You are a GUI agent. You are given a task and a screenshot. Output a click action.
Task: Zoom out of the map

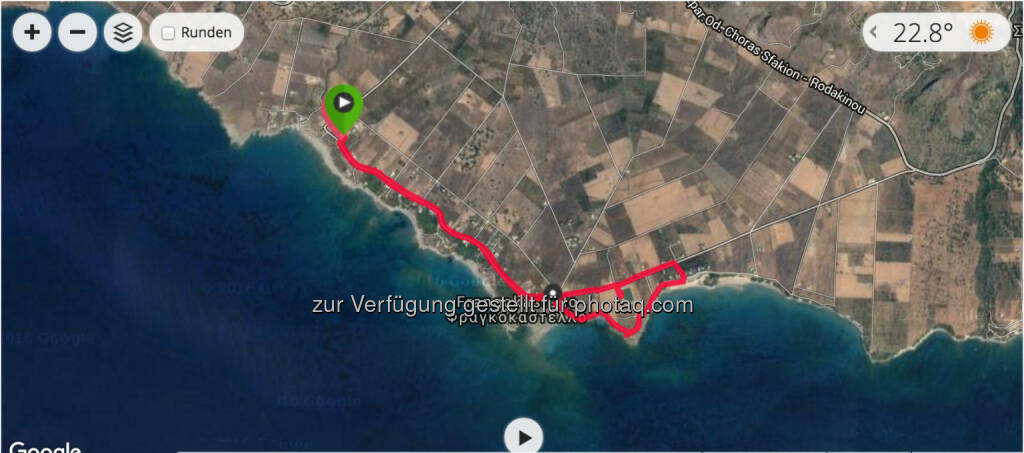coord(77,32)
